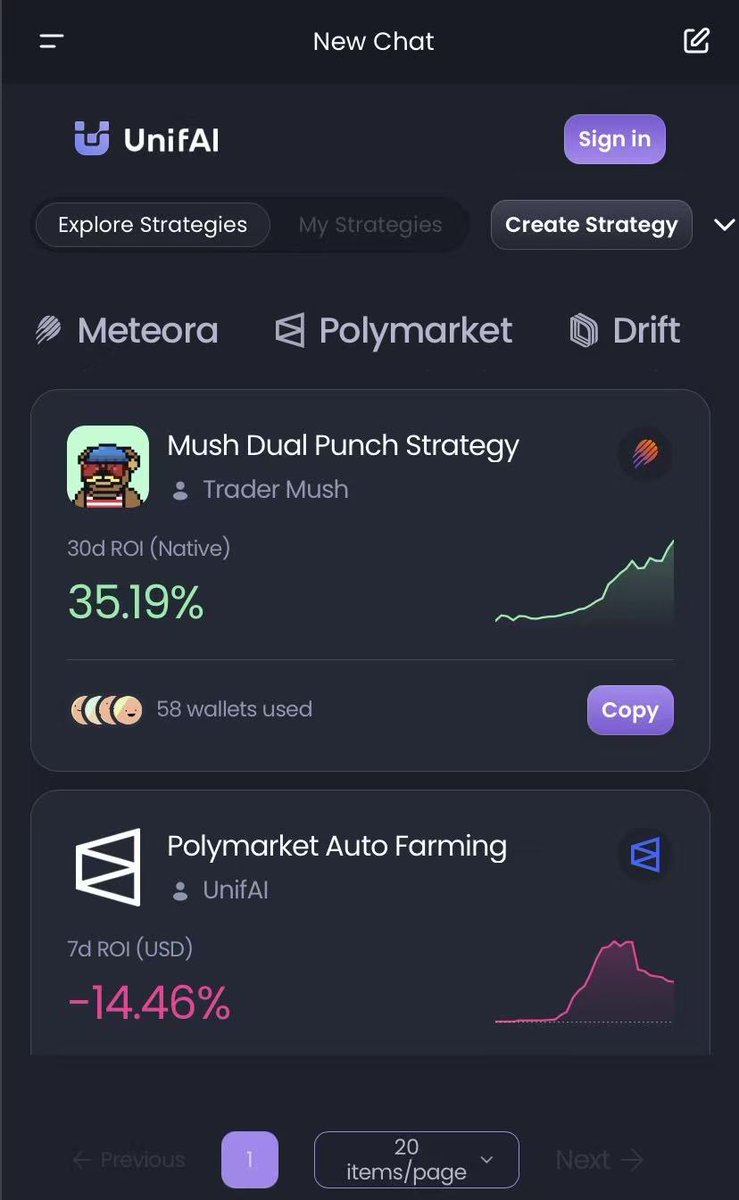Switch to Explore Strategies tab
This screenshot has height=1200, width=739.
point(152,225)
